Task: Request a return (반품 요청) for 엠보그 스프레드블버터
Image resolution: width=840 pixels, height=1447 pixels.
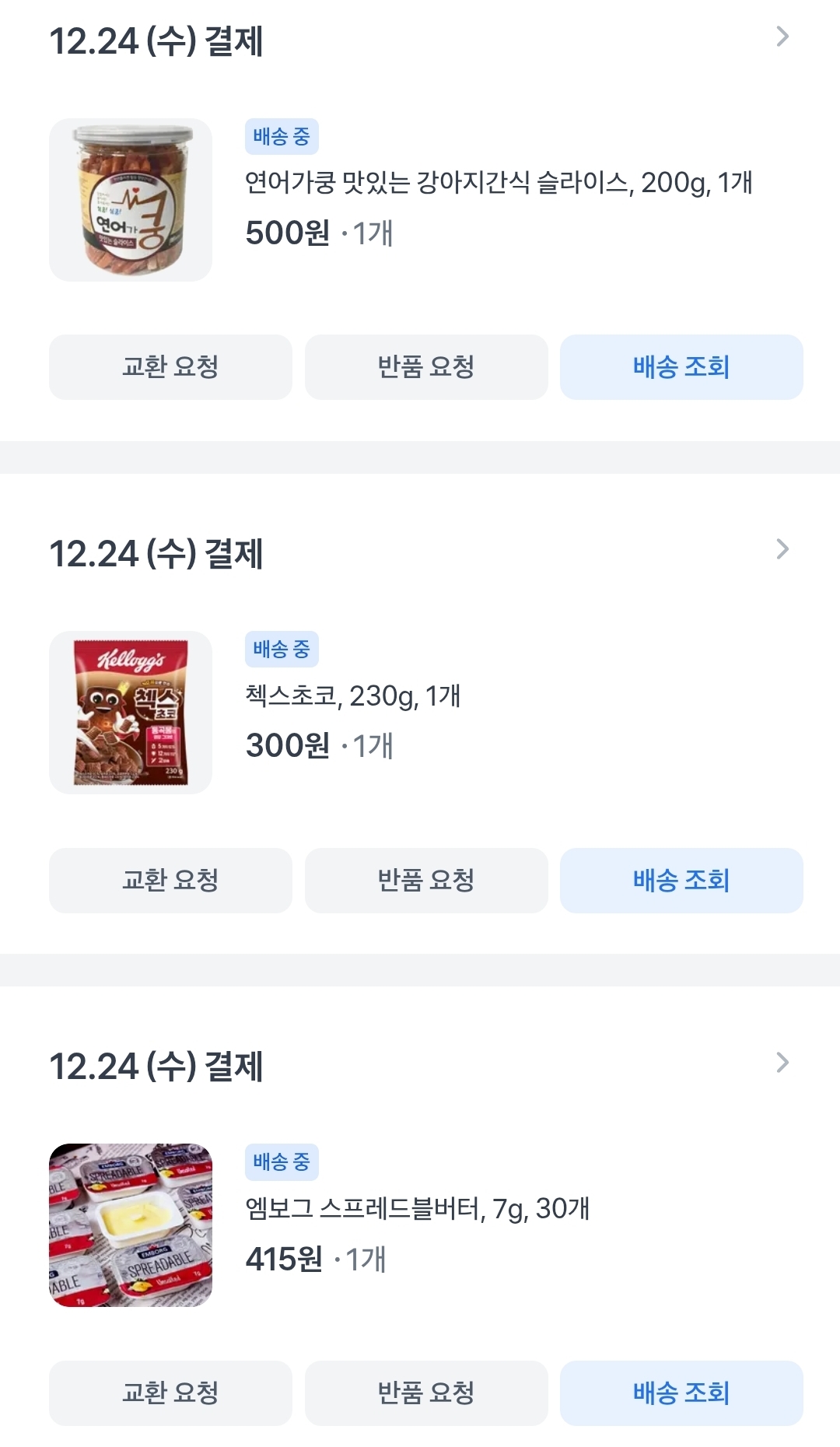Action: 426,1393
